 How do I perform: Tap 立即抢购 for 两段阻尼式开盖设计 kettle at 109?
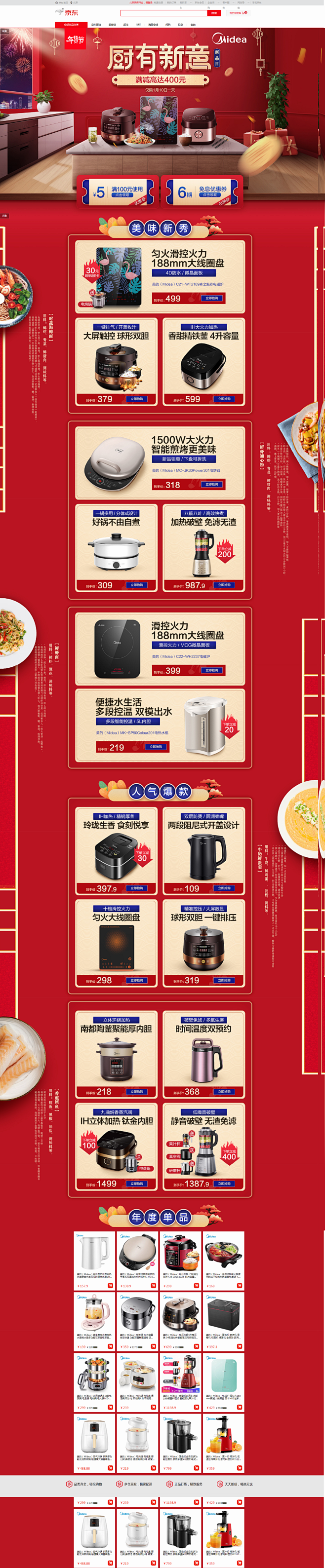224,888
